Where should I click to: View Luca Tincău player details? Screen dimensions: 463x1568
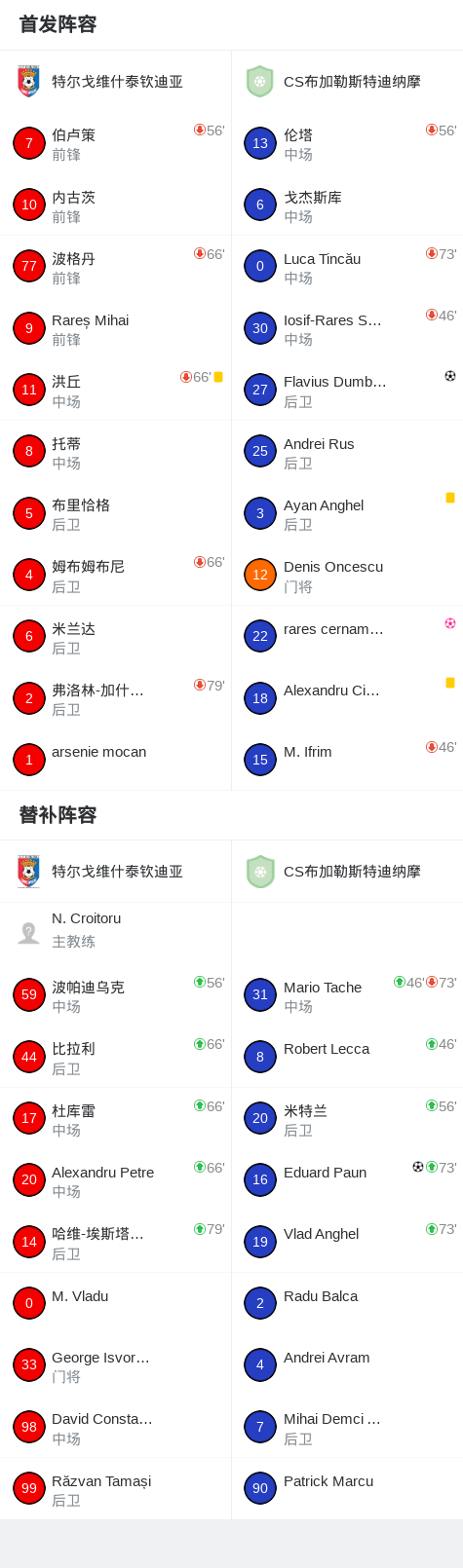[x=347, y=266]
